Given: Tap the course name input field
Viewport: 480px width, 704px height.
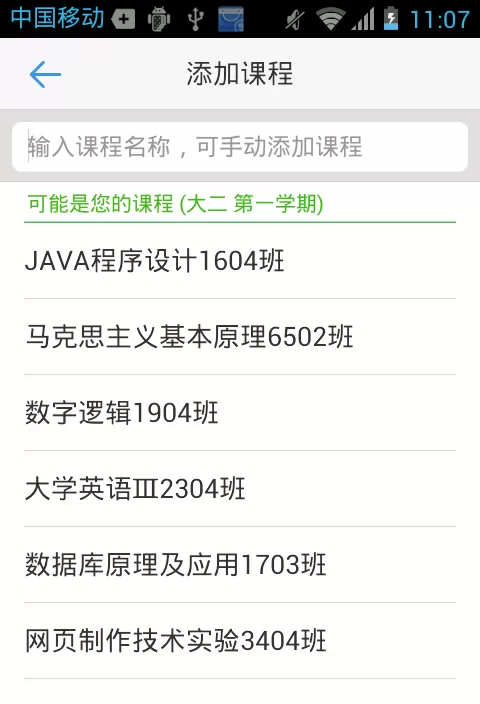Looking at the screenshot, I should [240, 147].
